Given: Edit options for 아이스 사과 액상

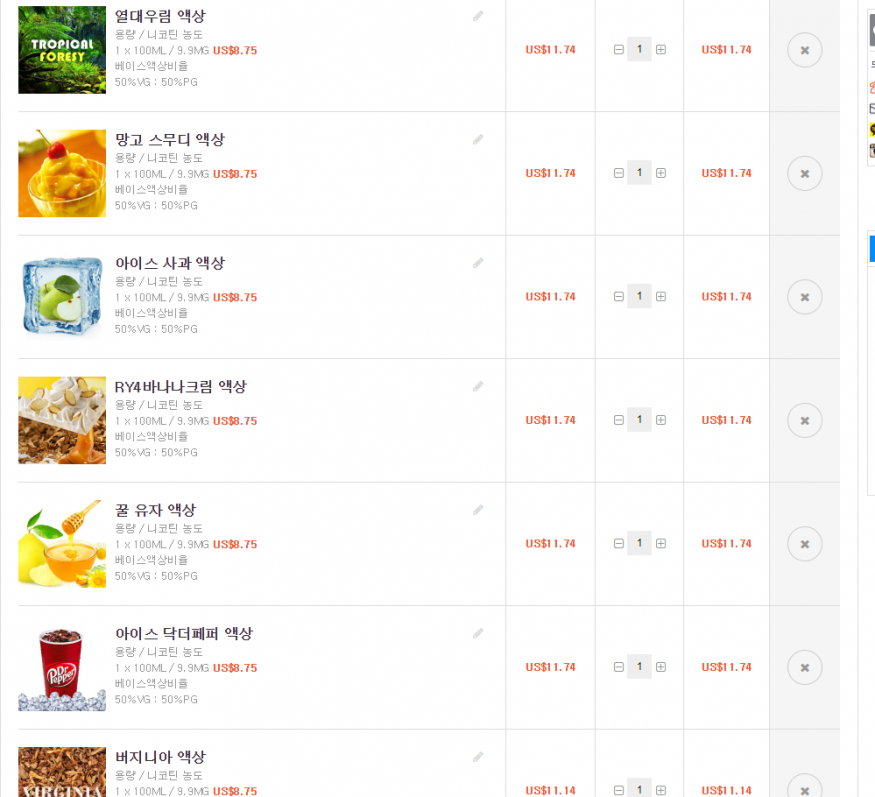Looking at the screenshot, I should click(x=478, y=263).
